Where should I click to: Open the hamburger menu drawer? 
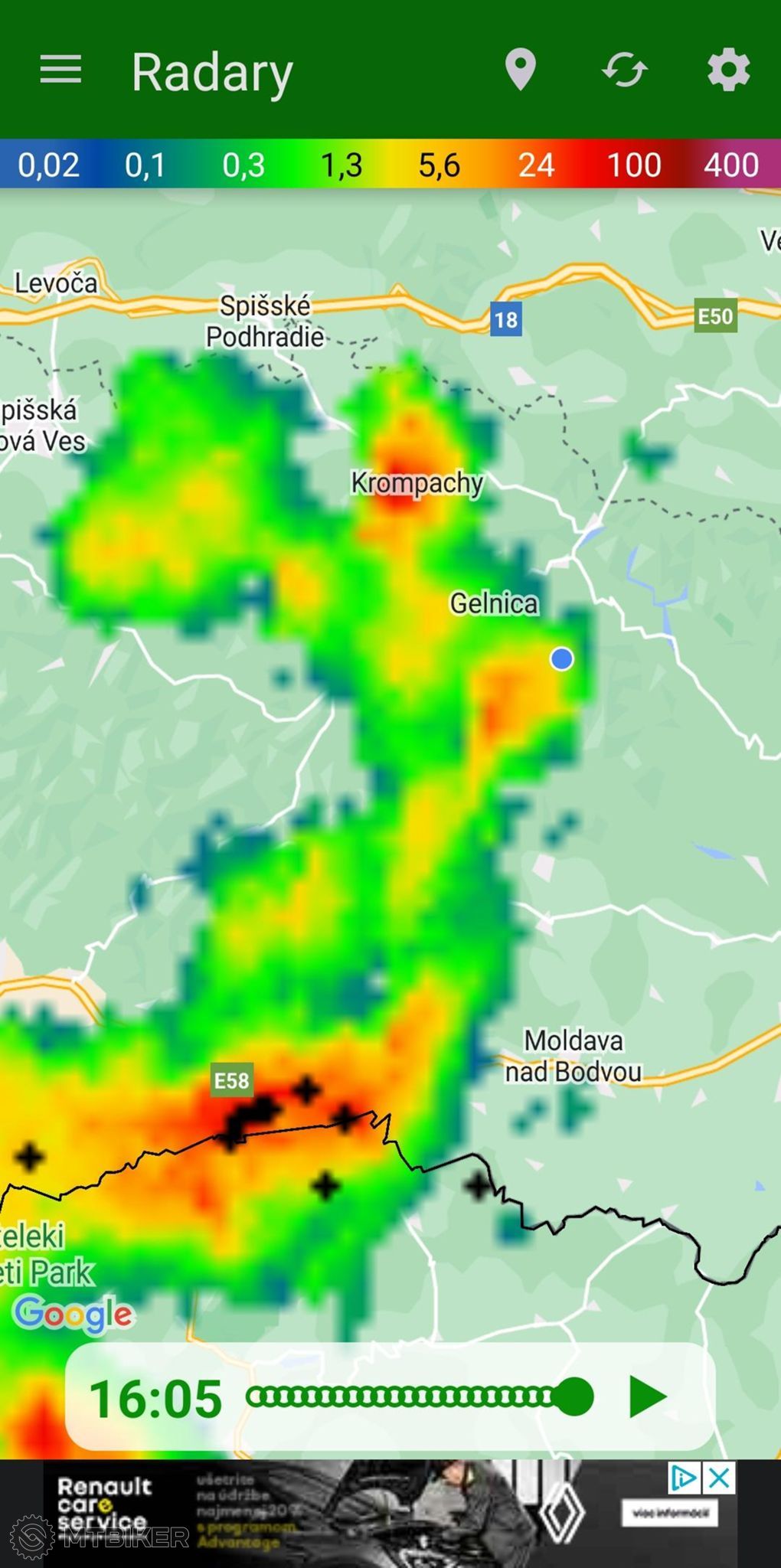coord(60,70)
